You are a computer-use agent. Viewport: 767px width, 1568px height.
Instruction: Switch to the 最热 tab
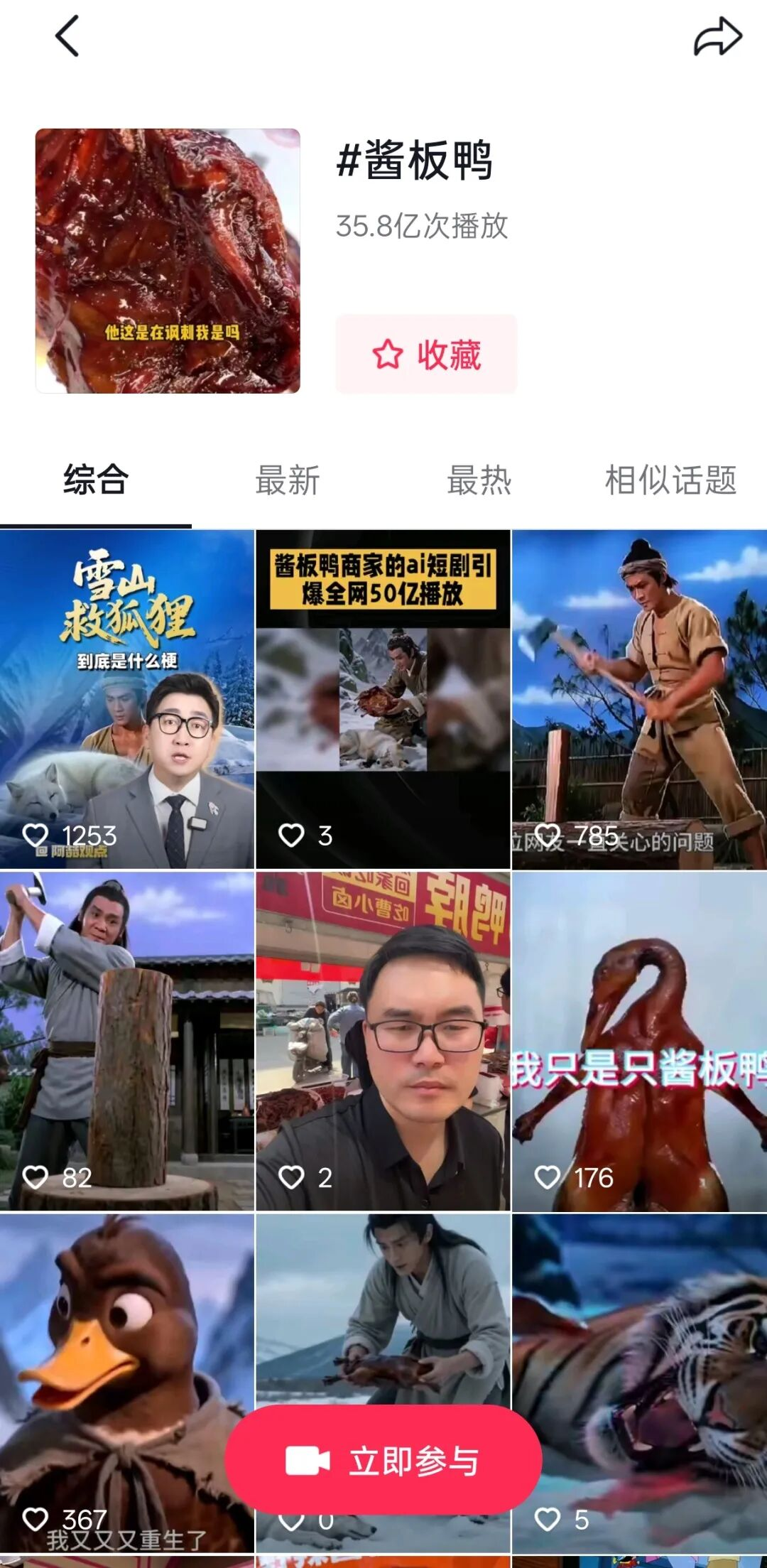479,480
